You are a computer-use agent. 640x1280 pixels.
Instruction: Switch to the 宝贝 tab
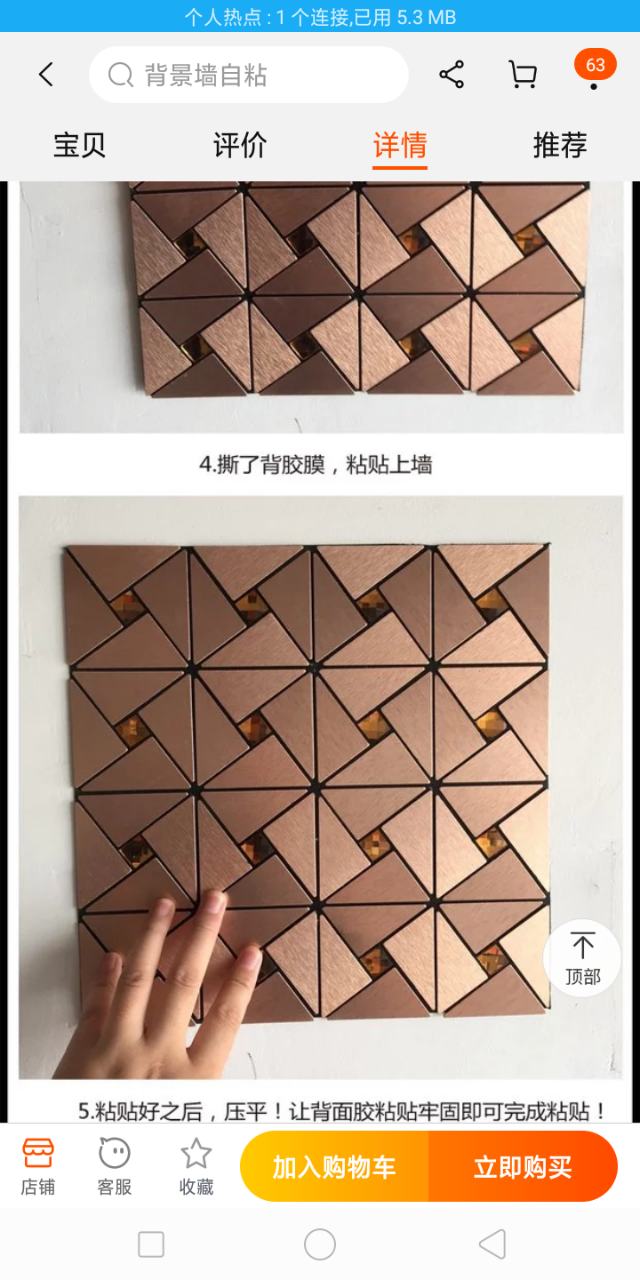click(x=80, y=146)
